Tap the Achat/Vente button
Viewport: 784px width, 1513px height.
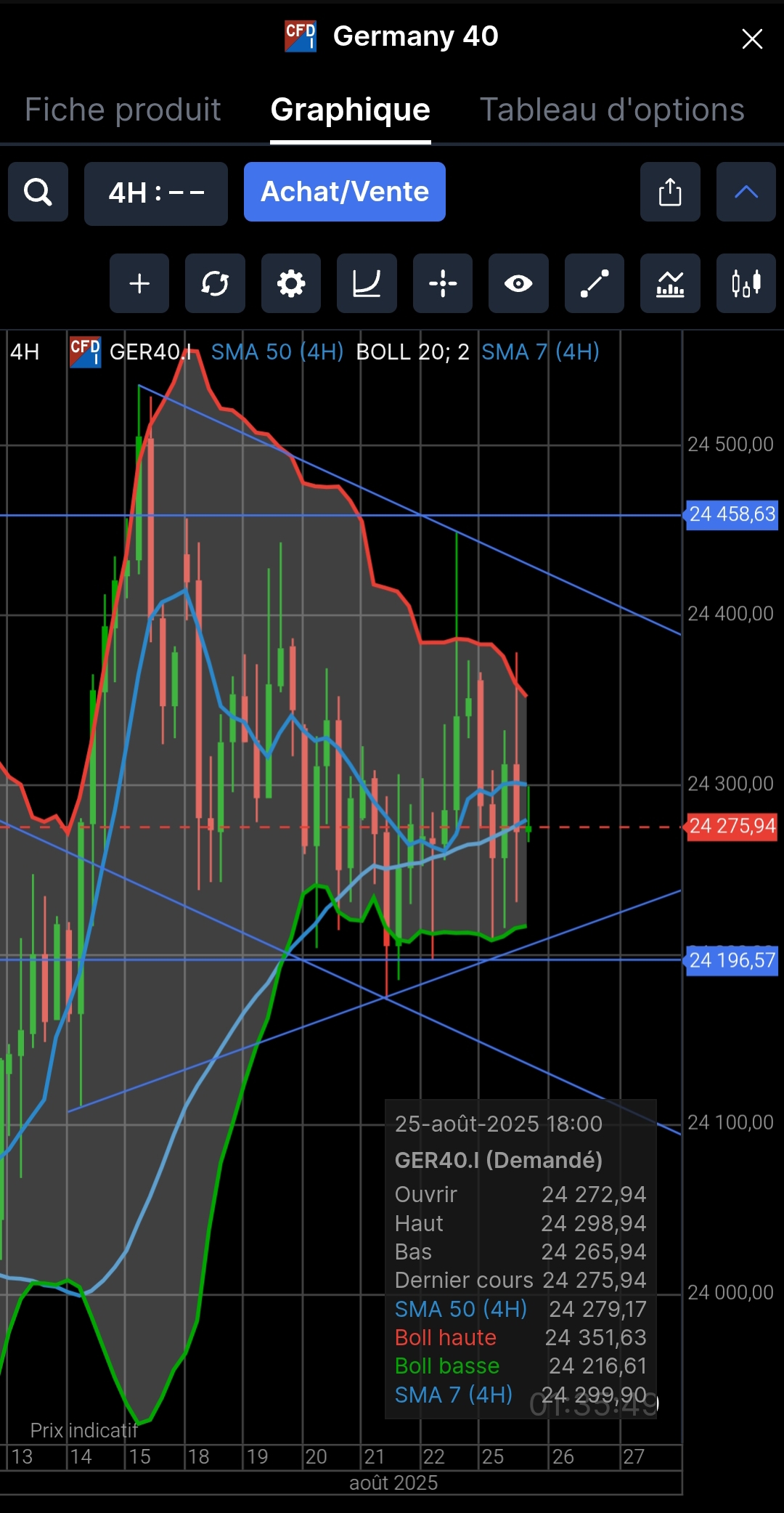(345, 192)
